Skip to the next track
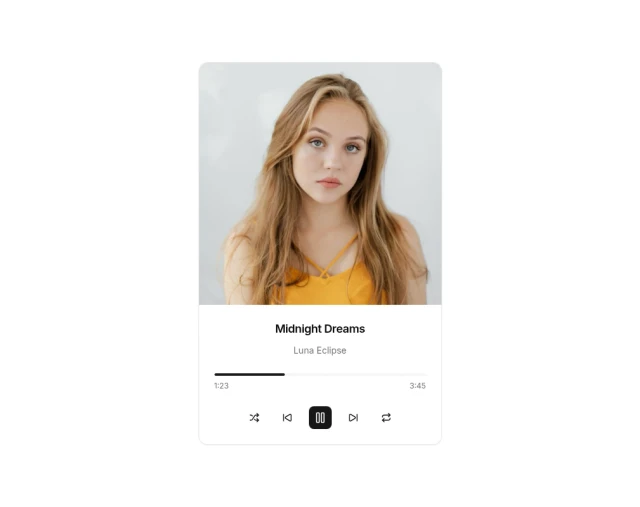This screenshot has height=507, width=640. (353, 418)
